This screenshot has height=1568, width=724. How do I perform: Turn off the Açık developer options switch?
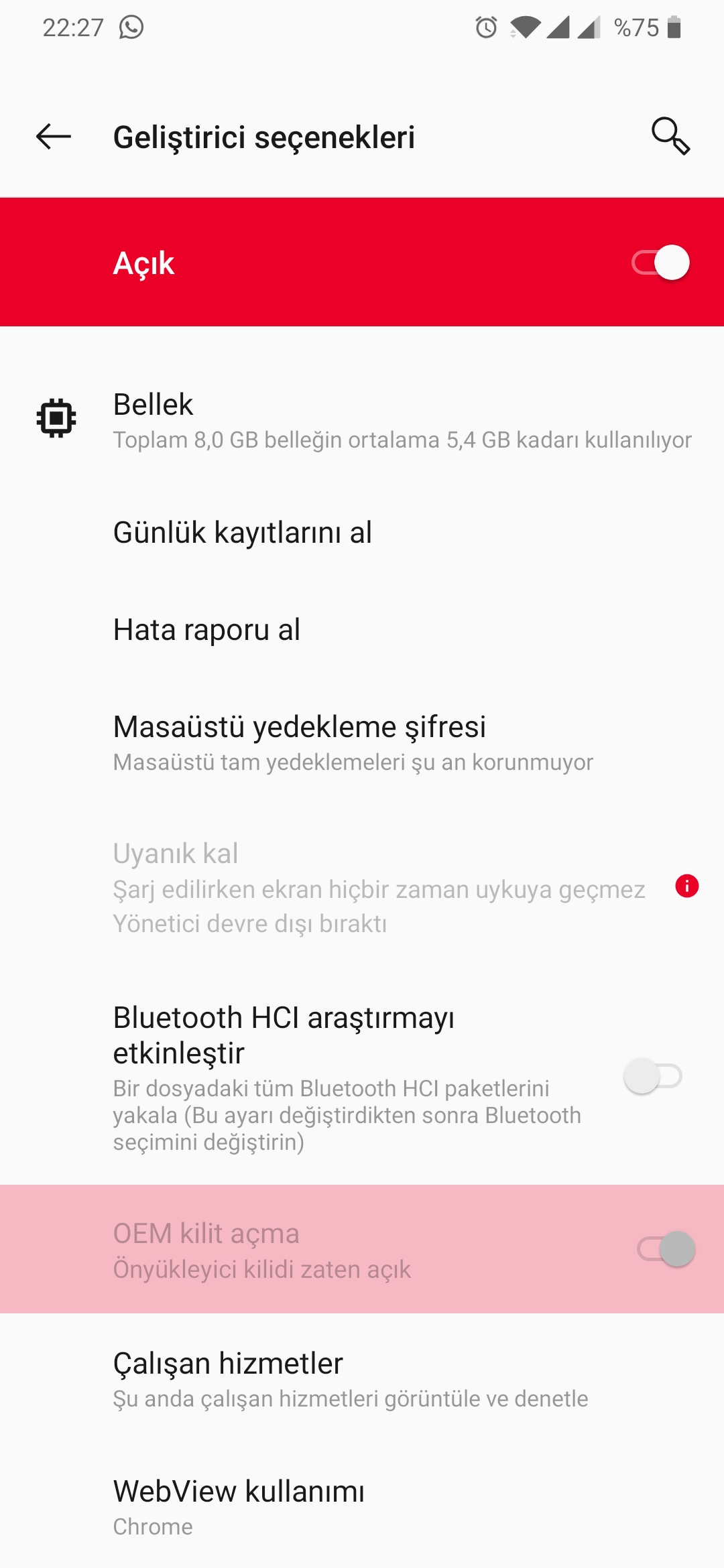click(661, 263)
